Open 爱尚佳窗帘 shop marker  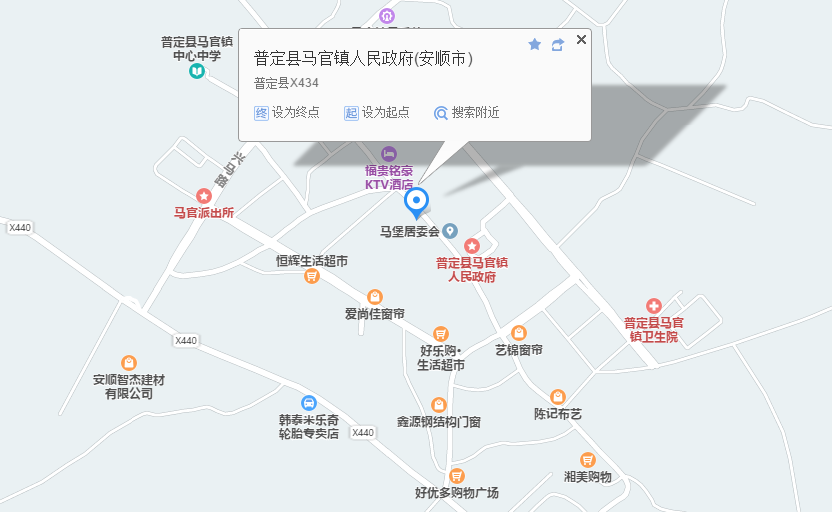375,297
